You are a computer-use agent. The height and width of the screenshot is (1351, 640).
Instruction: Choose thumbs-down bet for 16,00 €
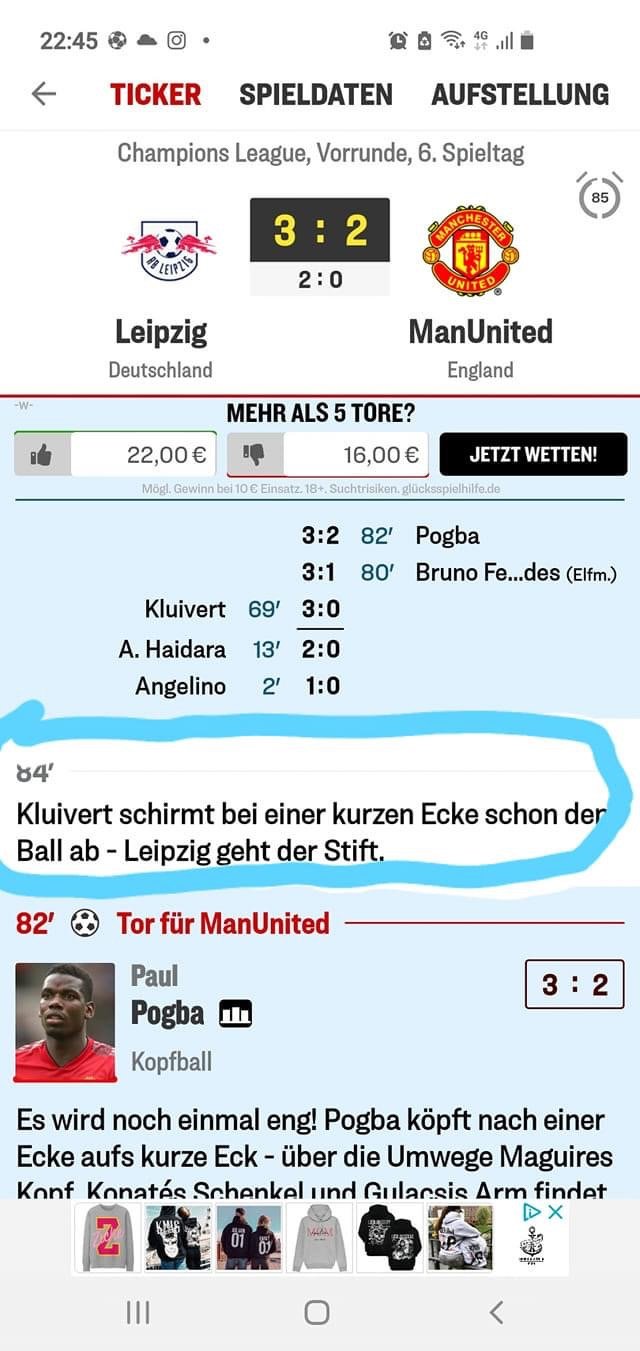tap(328, 455)
